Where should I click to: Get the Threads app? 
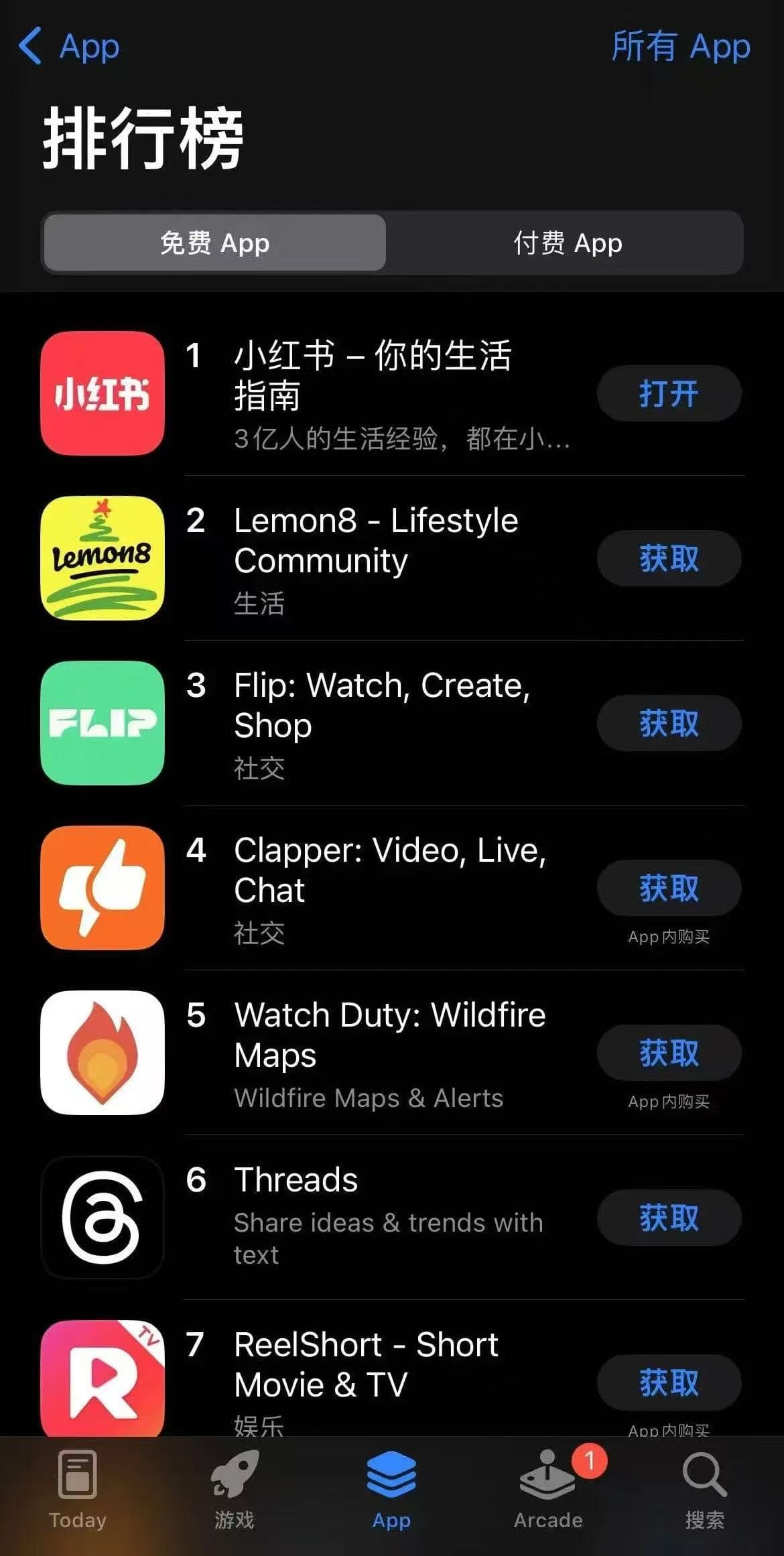[x=669, y=1218]
